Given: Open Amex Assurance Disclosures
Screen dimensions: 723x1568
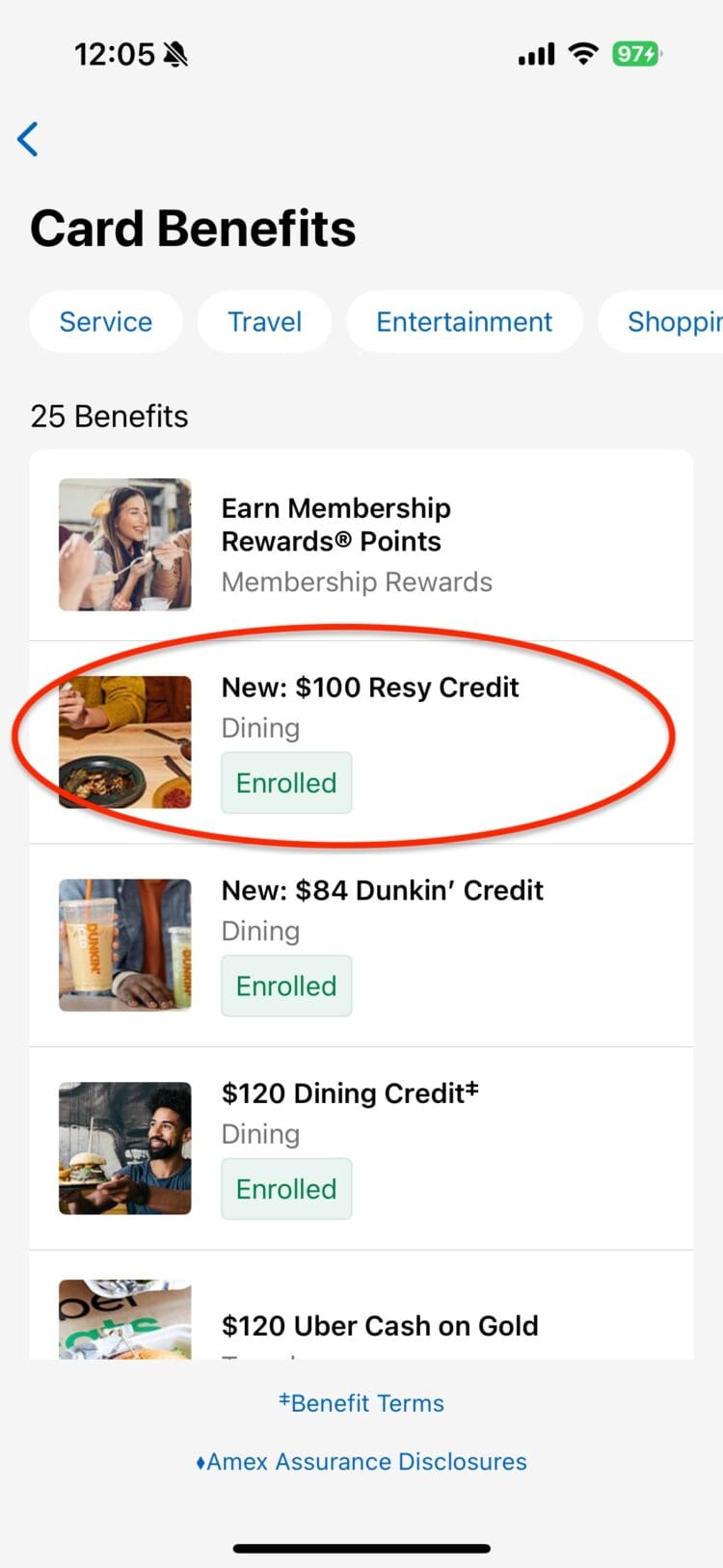Looking at the screenshot, I should (x=361, y=1461).
